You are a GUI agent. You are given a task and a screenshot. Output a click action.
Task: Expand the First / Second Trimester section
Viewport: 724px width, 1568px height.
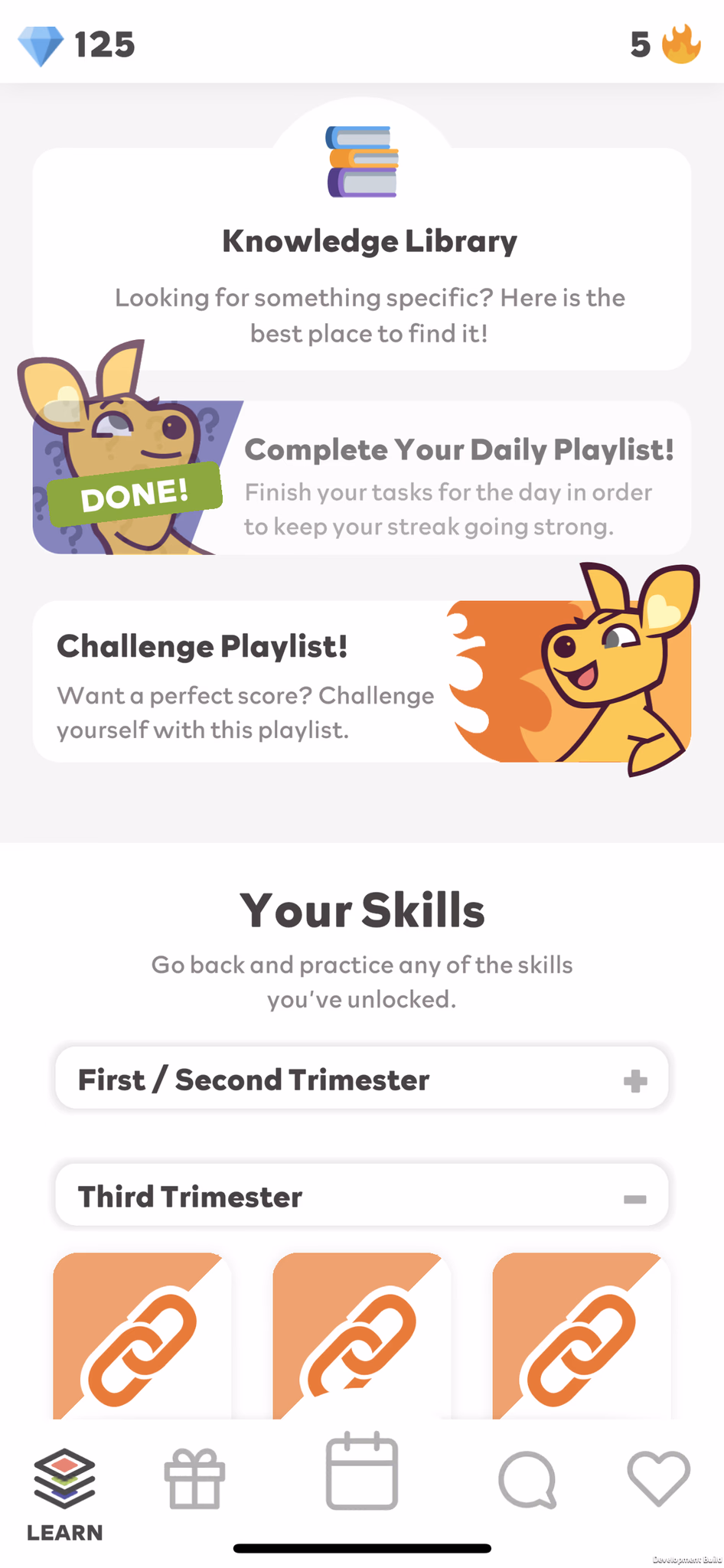coord(362,1078)
